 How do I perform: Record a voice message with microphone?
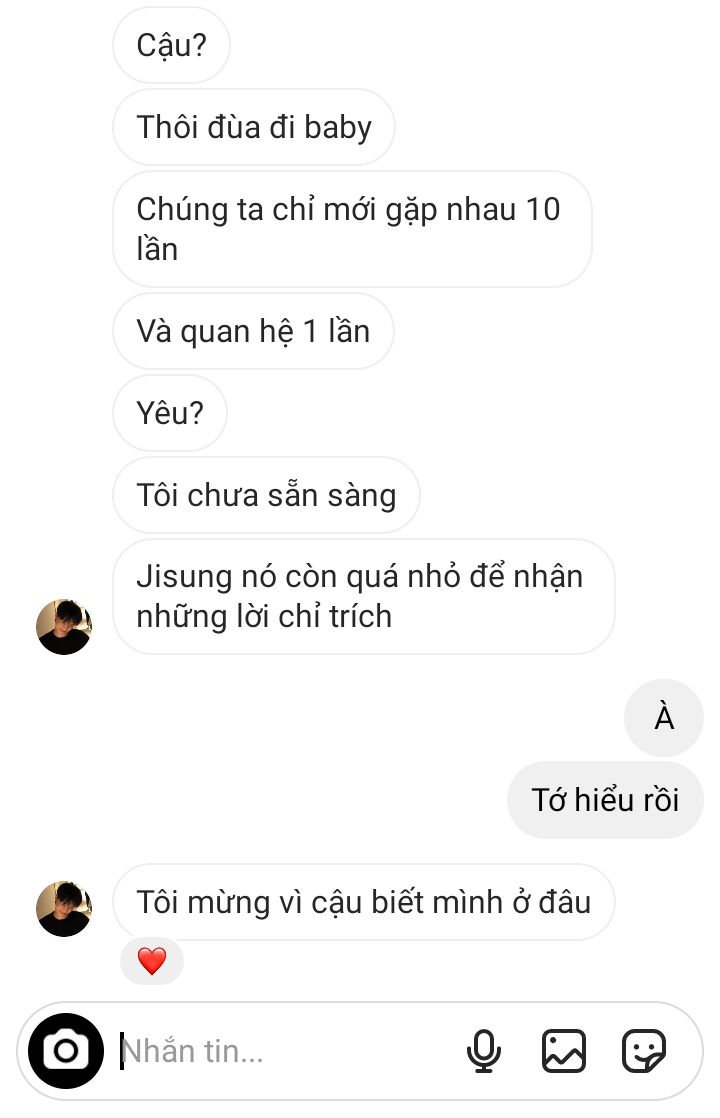(484, 1051)
